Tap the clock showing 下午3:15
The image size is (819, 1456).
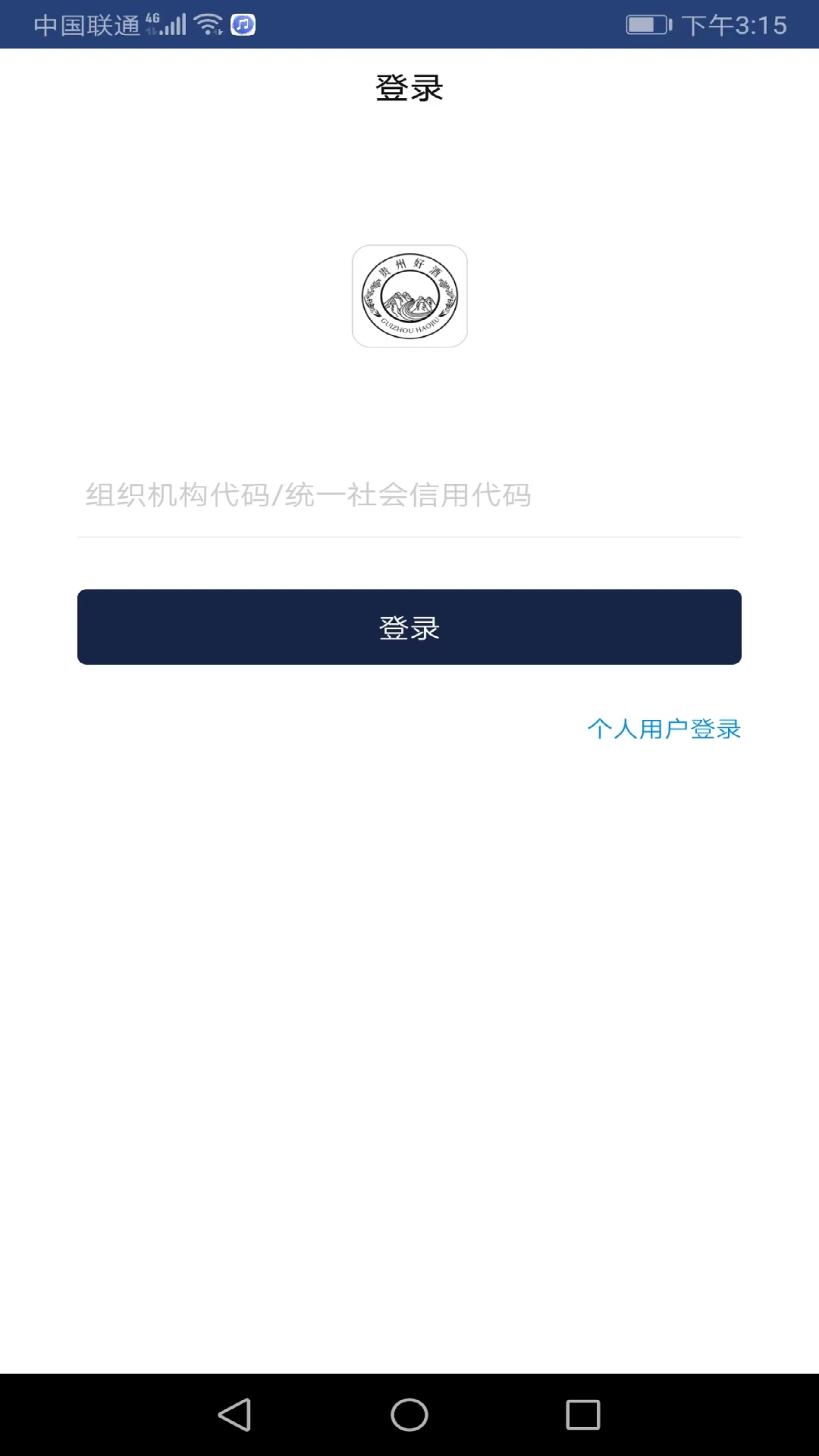[734, 24]
